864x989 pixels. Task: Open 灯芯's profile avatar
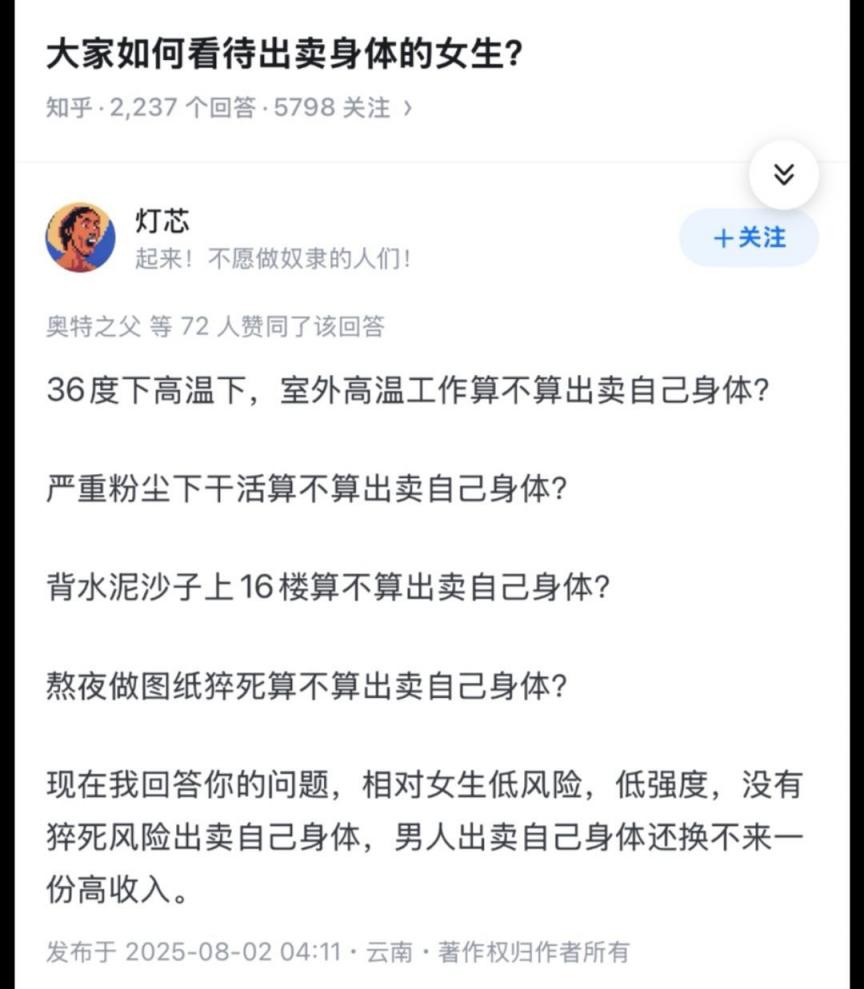coord(81,238)
